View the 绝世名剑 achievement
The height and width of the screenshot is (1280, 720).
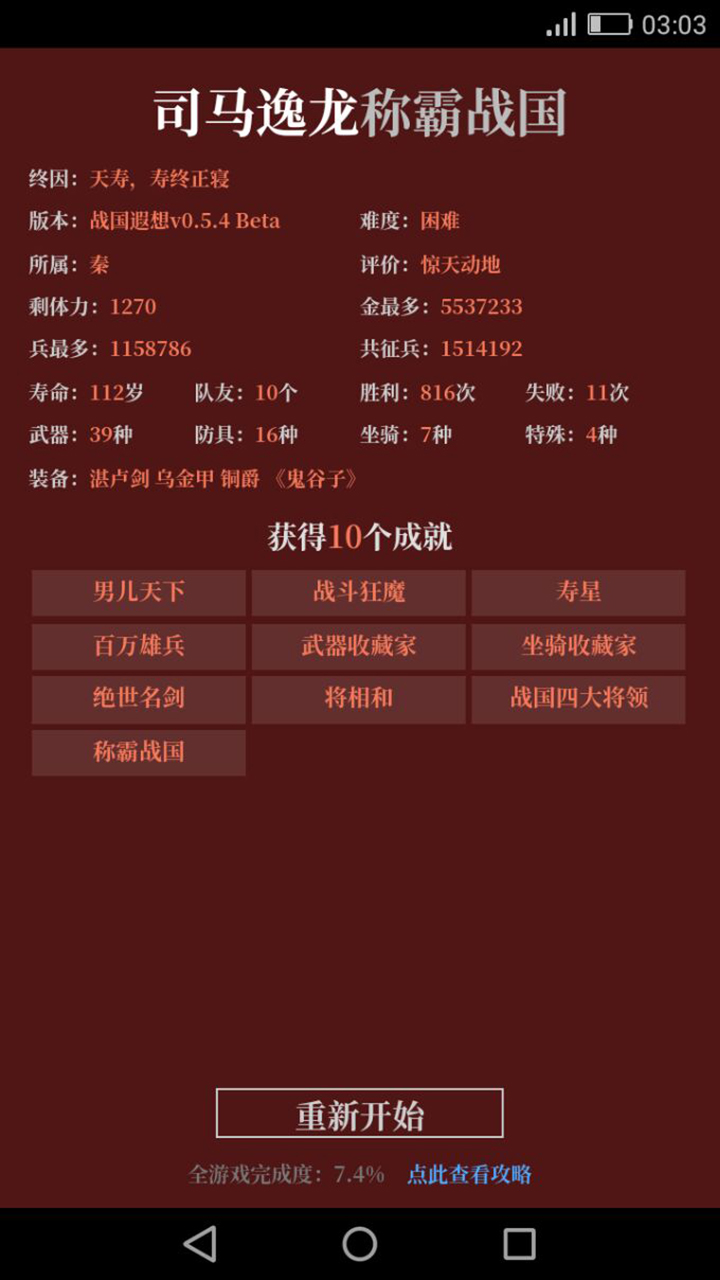coord(139,698)
